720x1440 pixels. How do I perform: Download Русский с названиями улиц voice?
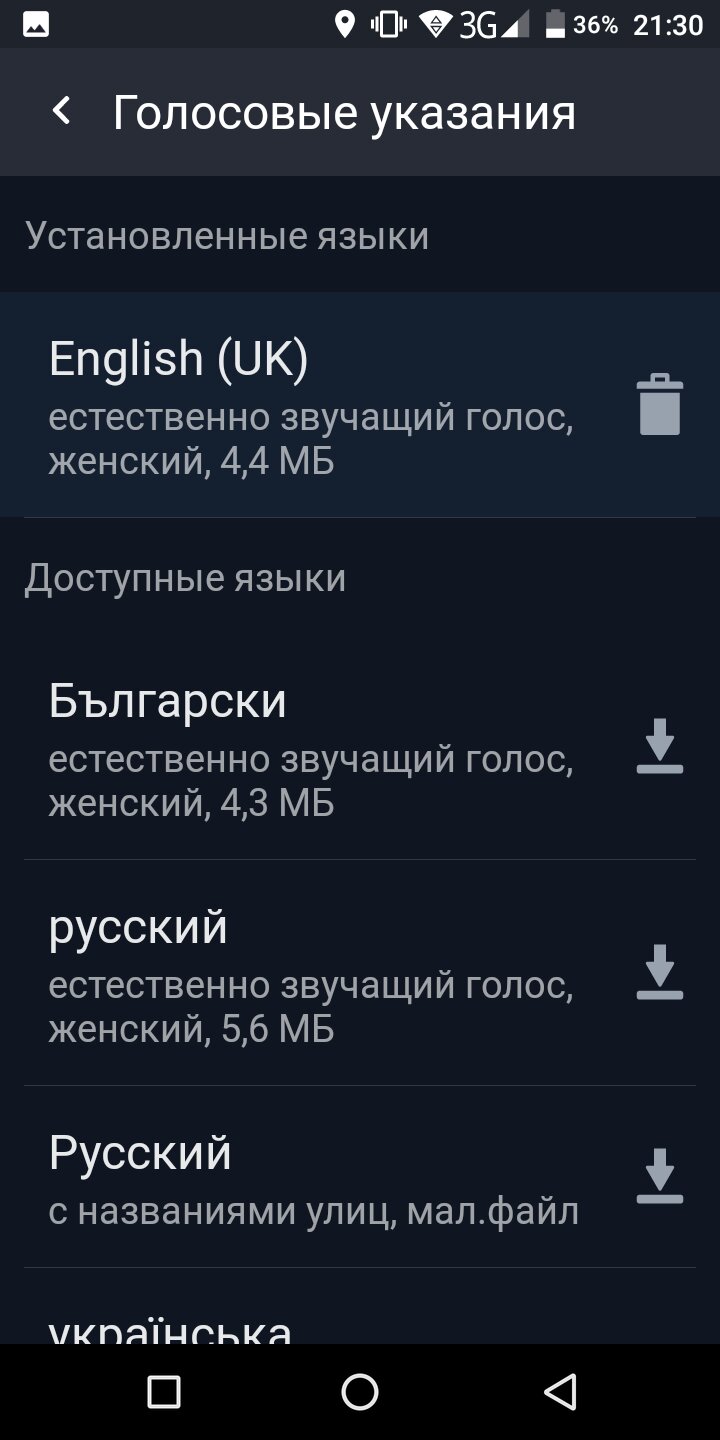pyautogui.click(x=660, y=1176)
